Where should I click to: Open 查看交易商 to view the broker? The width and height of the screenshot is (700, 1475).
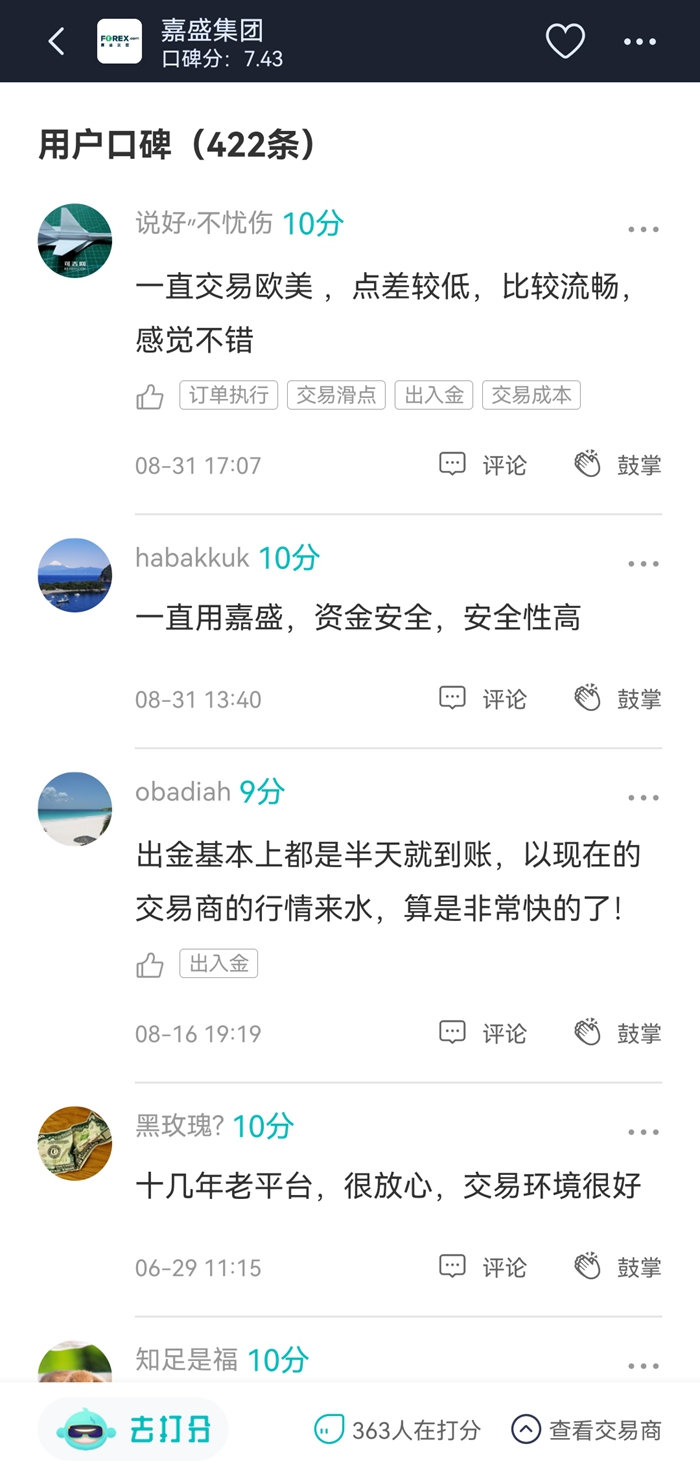pos(586,1430)
